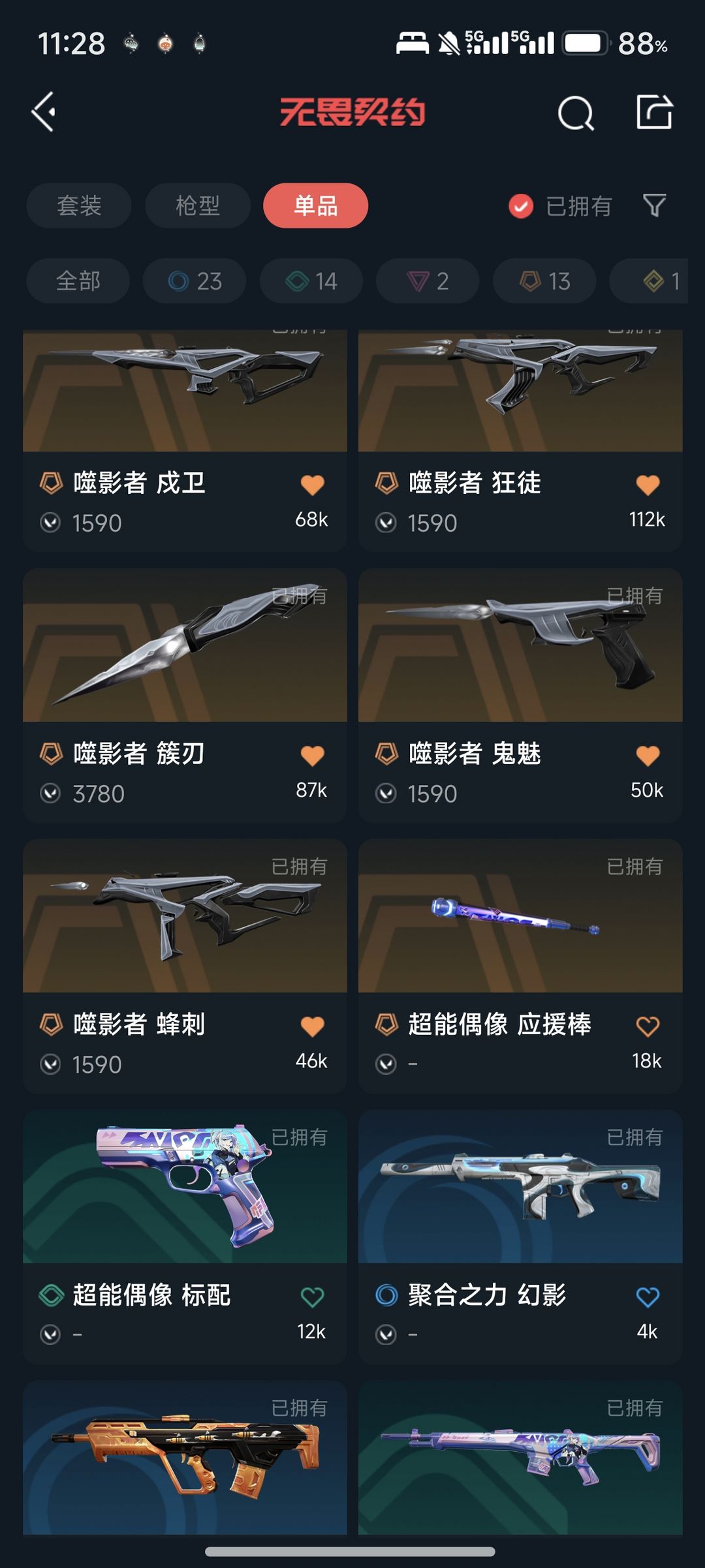Uncheck the 已拥有 filter checkbox
Viewport: 705px width, 1568px height.
(x=521, y=206)
